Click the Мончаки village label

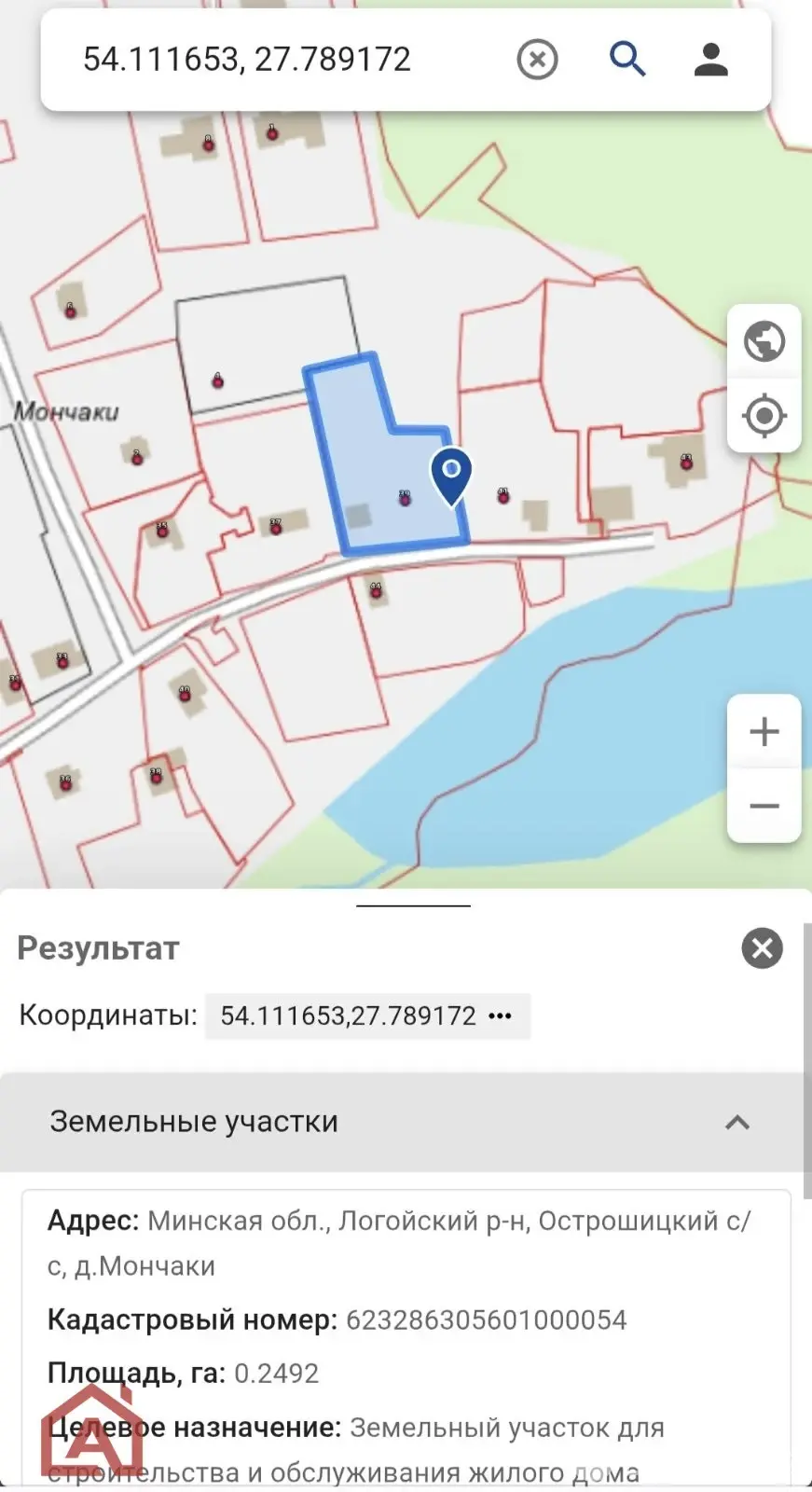[67, 410]
